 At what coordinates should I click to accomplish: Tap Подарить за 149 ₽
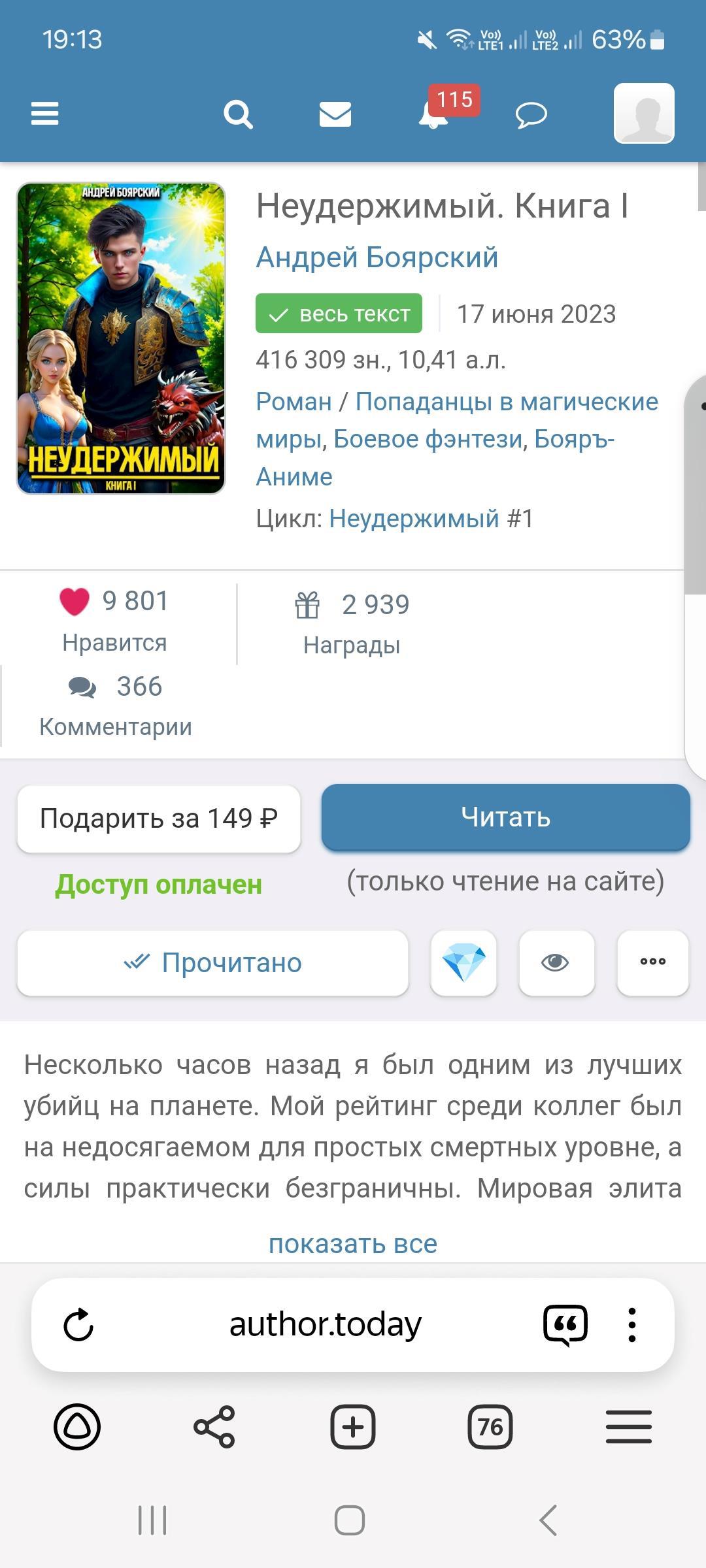(x=159, y=819)
